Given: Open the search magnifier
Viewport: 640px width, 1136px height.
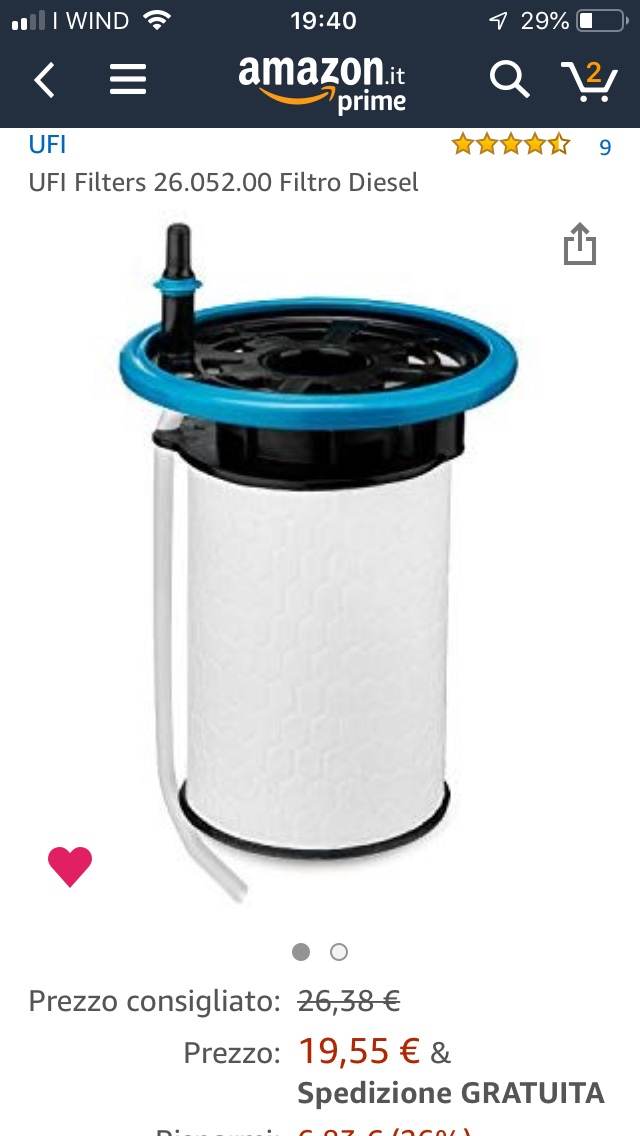Looking at the screenshot, I should (508, 79).
